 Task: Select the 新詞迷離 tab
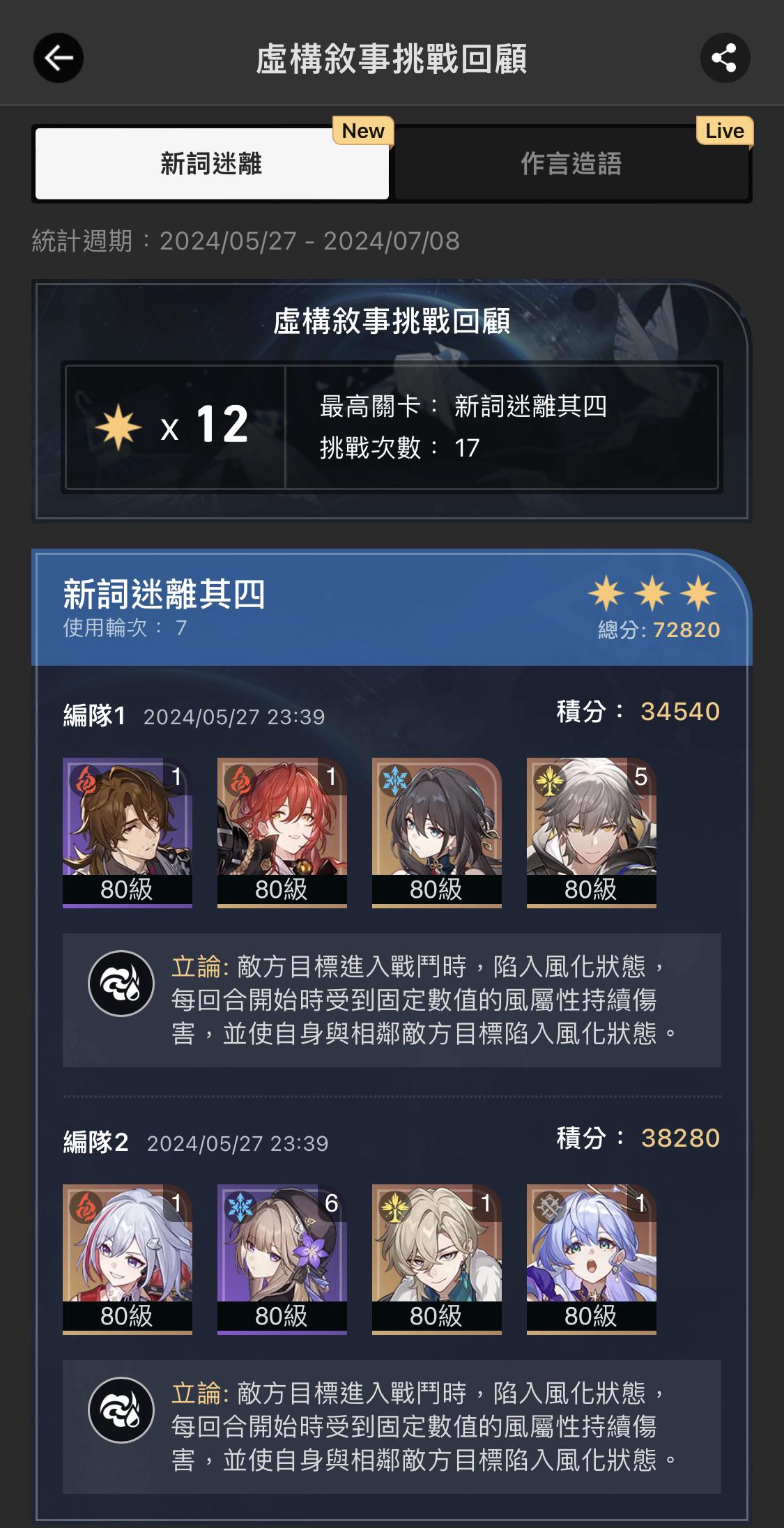pyautogui.click(x=212, y=164)
